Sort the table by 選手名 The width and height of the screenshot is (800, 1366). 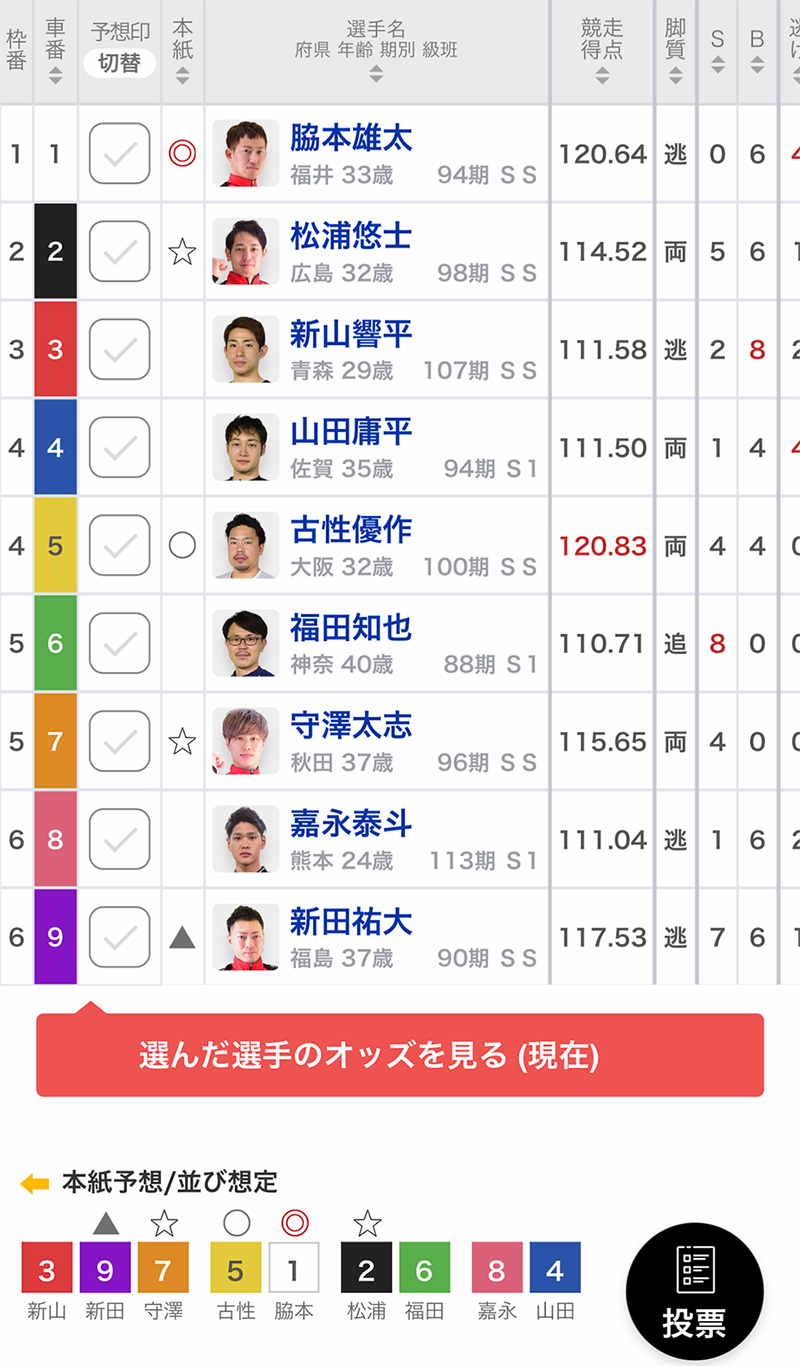click(x=376, y=50)
